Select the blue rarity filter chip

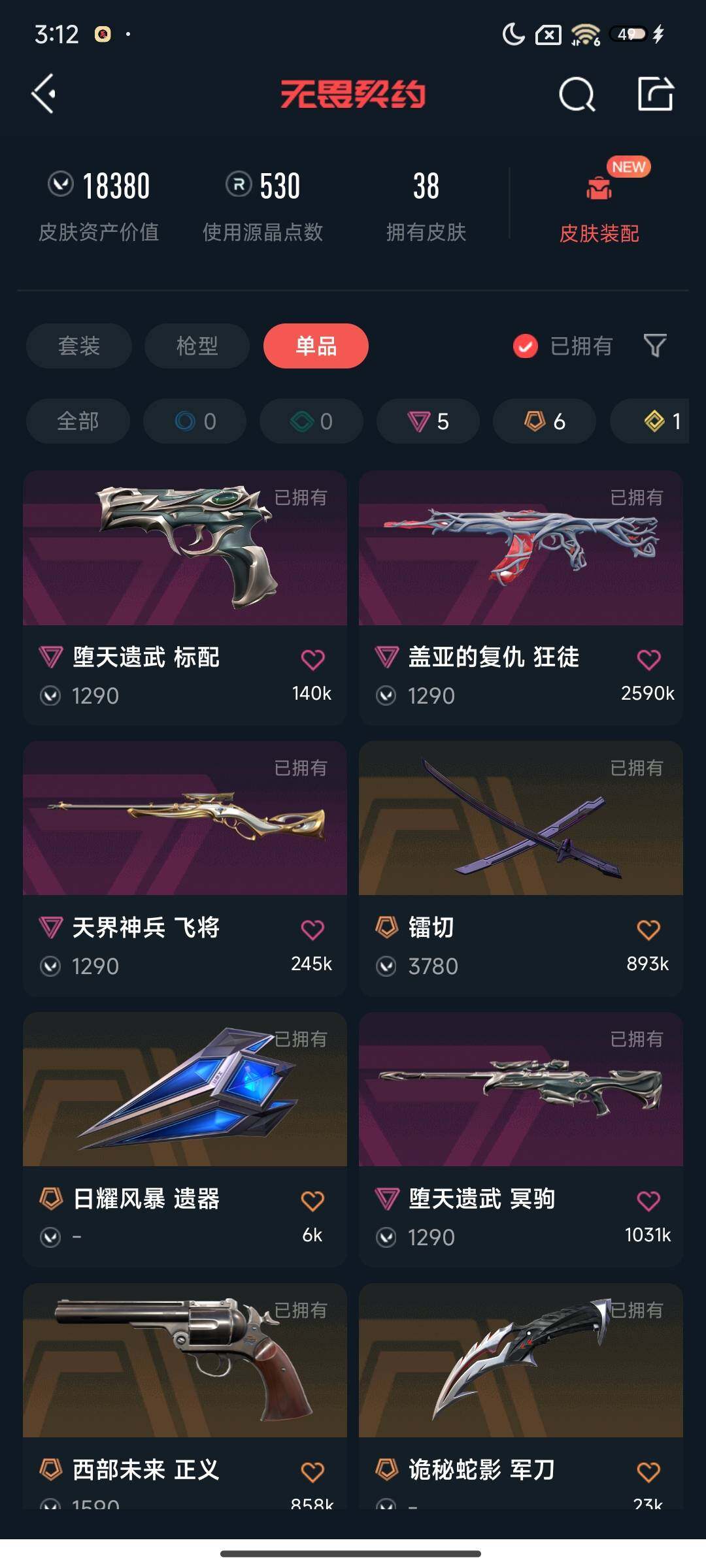tap(194, 421)
